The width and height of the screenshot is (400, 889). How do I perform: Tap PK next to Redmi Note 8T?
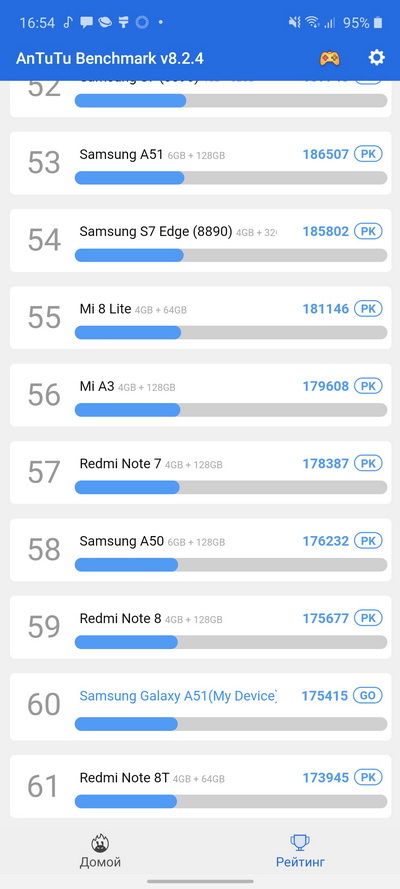pos(368,777)
